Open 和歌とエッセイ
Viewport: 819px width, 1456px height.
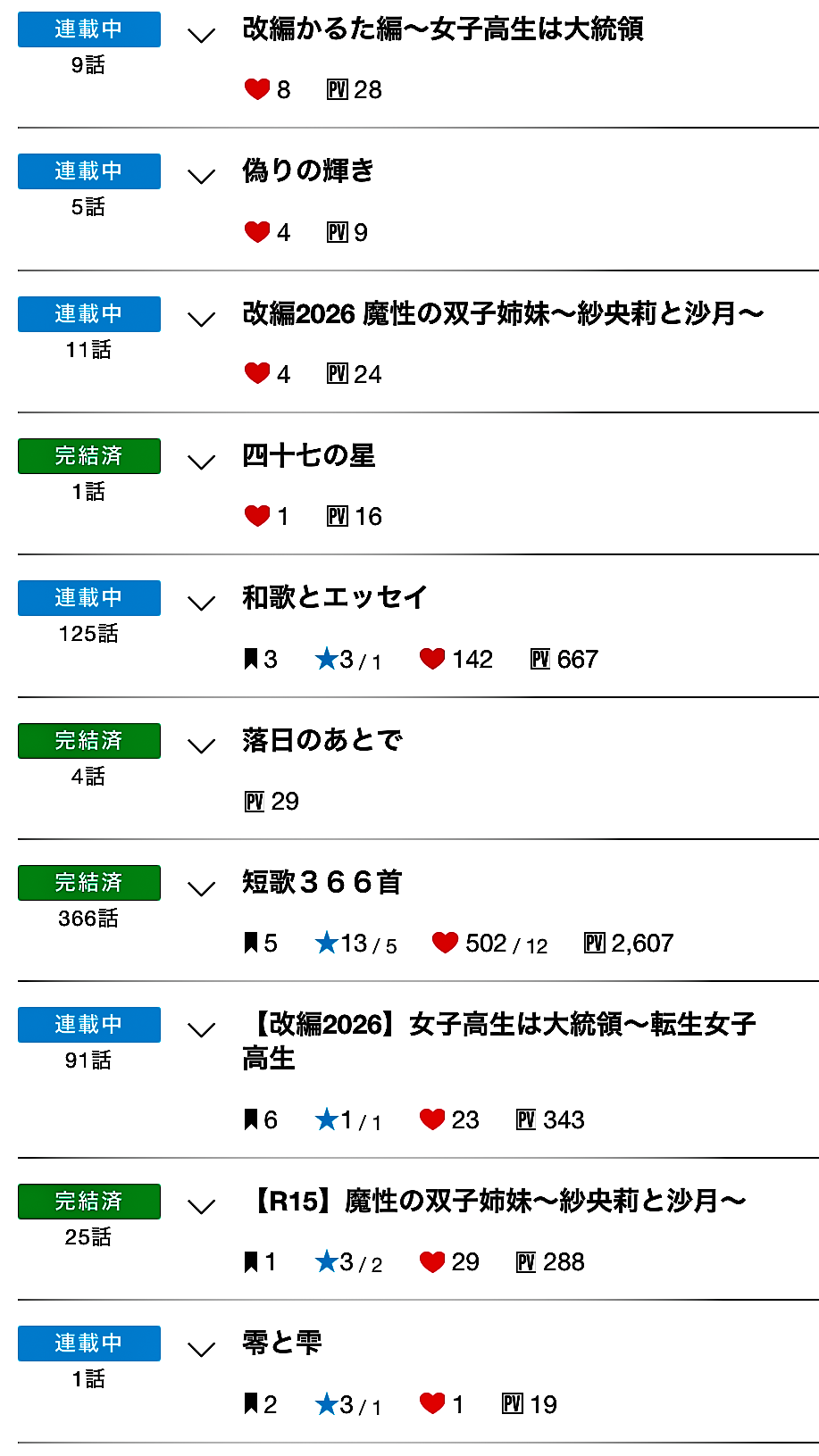coord(335,597)
